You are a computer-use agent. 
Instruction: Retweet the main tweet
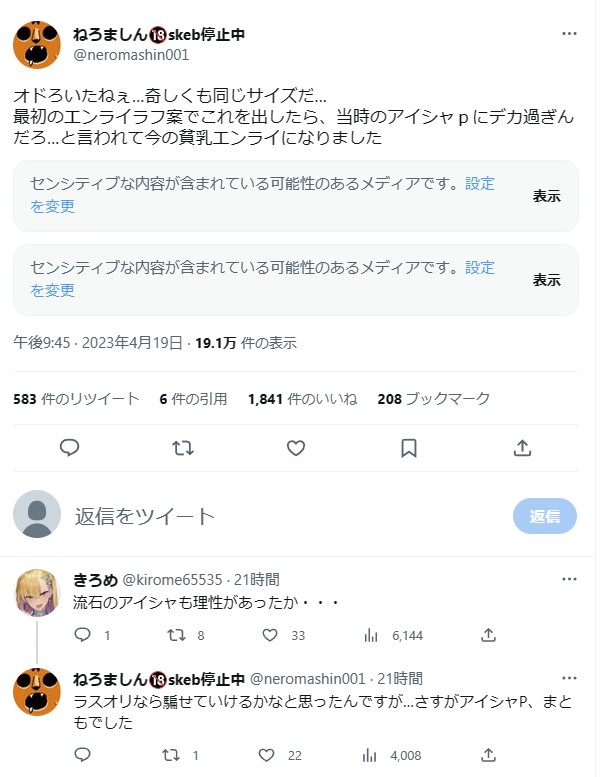tap(182, 448)
